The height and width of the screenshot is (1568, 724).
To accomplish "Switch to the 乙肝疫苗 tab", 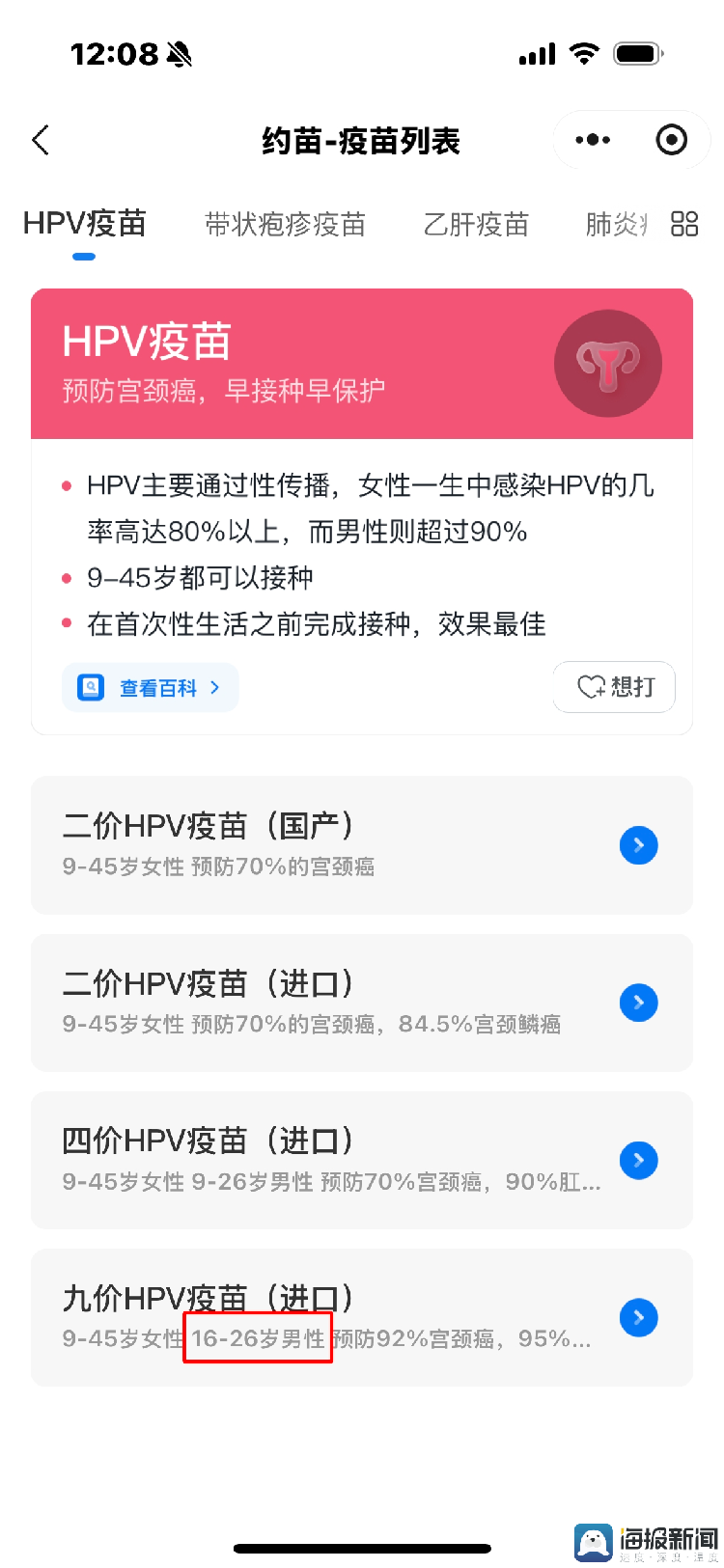I will tap(476, 225).
